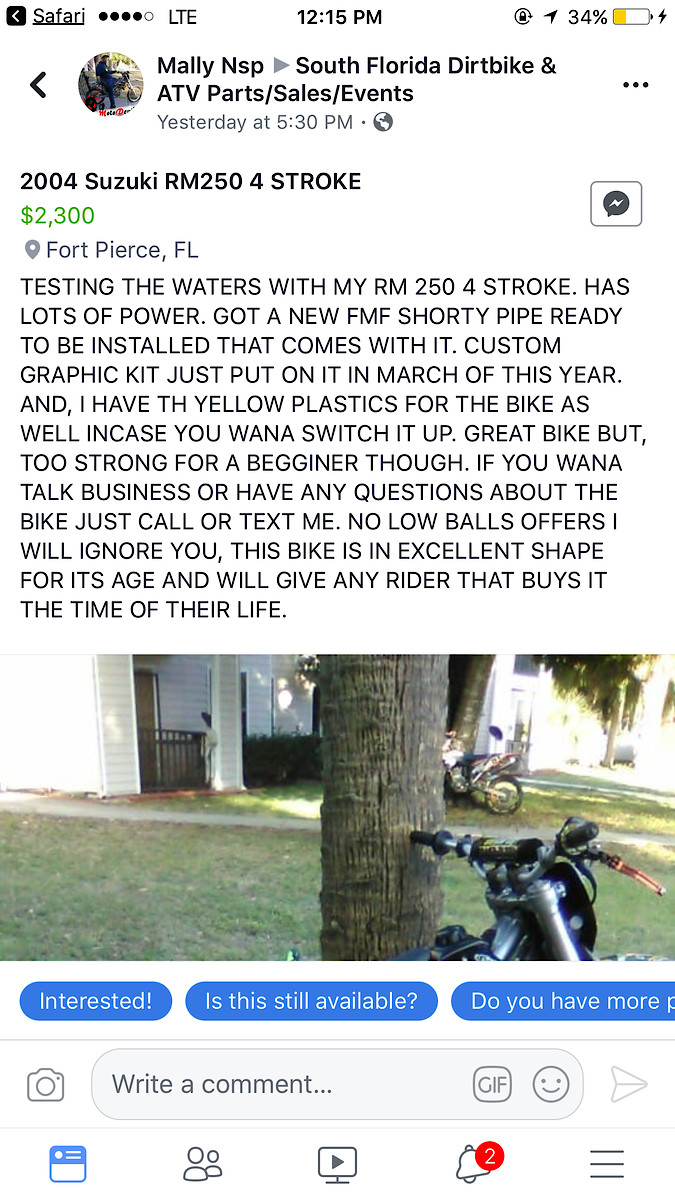Screen dimensions: 675x1200
Task: Open Mally Nsp's profile picture
Action: 110,85
